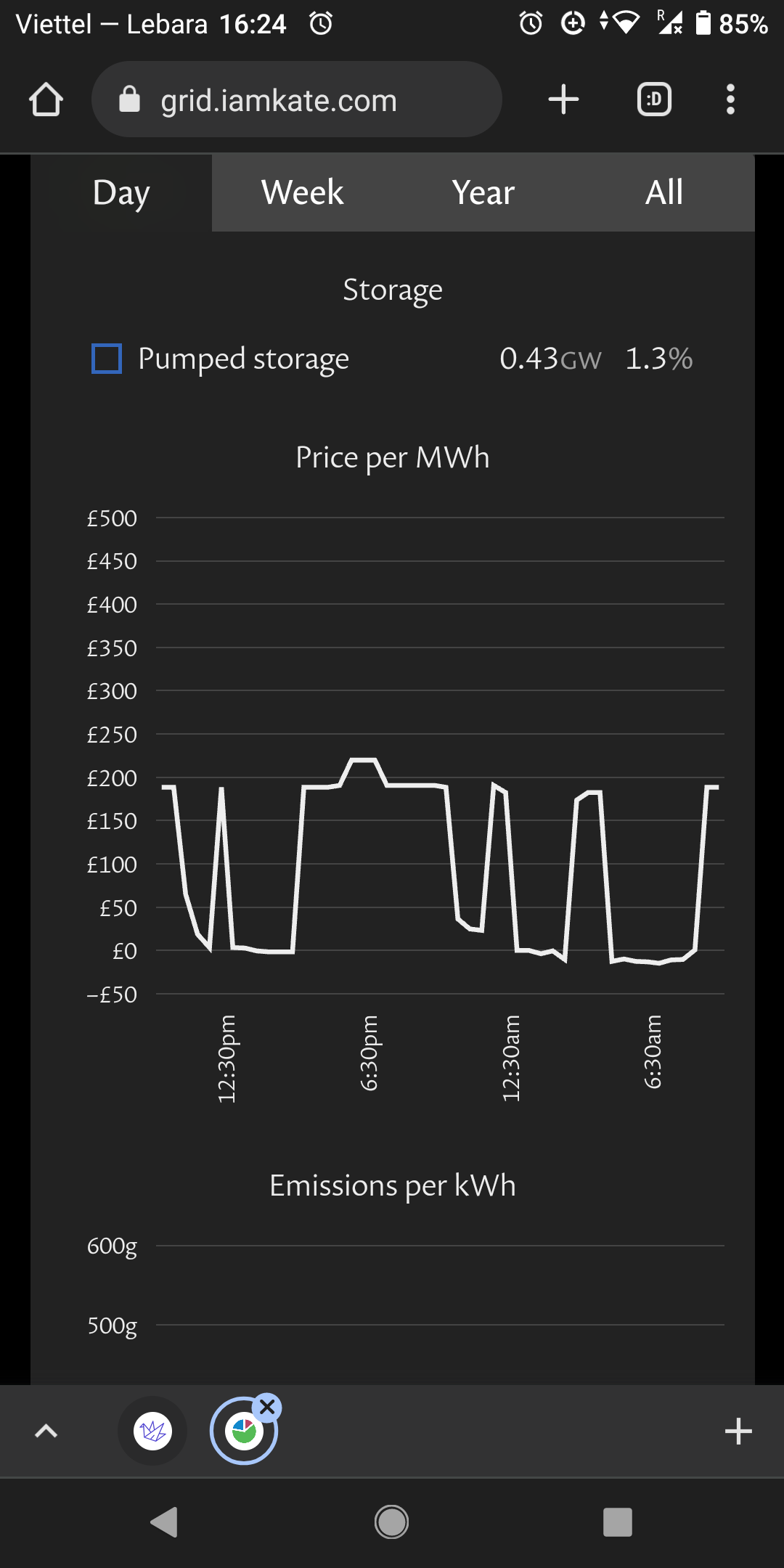Switch to the first tab in the strip
The image size is (784, 1568).
coord(153,1431)
